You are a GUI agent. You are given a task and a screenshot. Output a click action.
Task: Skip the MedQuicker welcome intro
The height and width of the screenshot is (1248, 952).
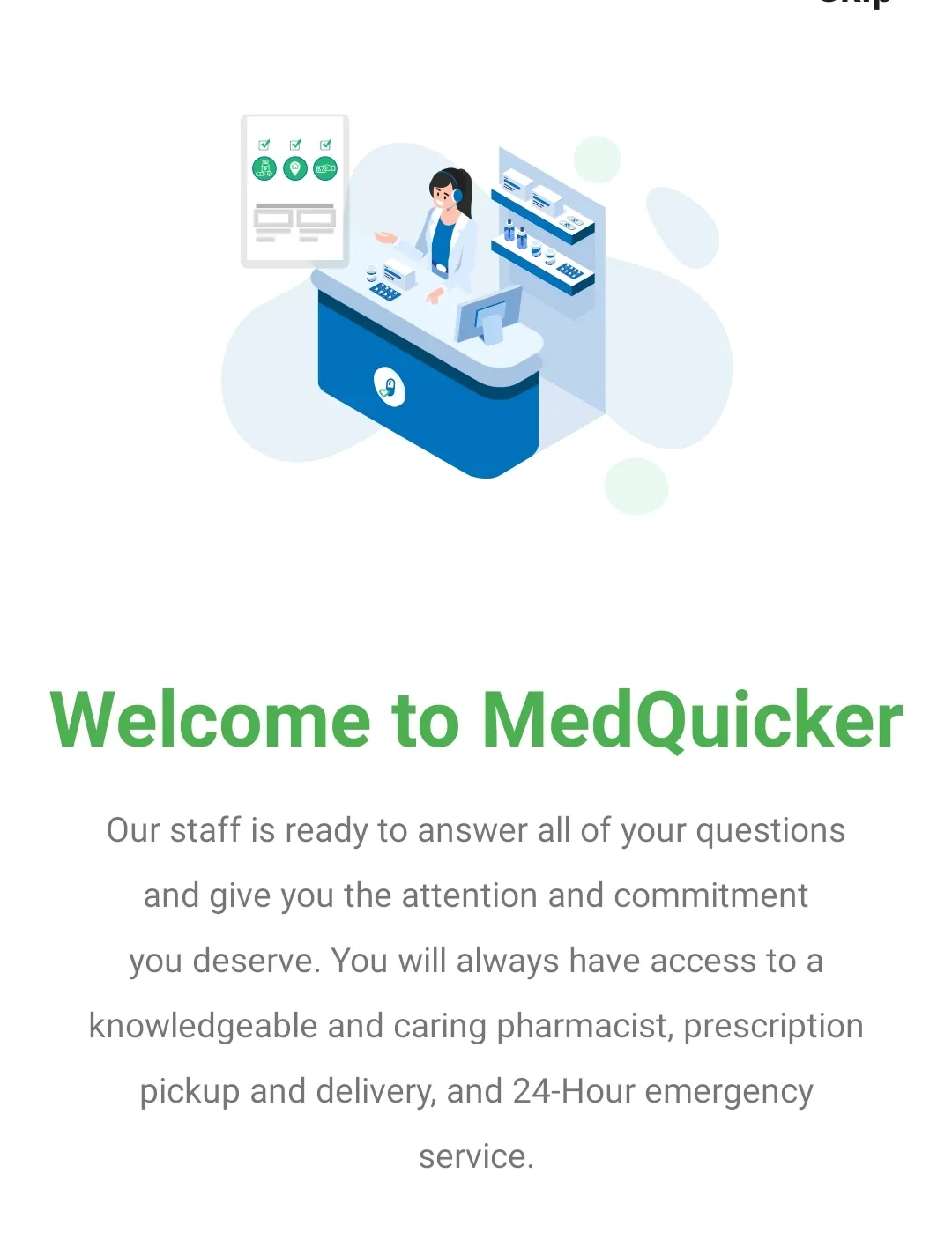pyautogui.click(x=854, y=4)
